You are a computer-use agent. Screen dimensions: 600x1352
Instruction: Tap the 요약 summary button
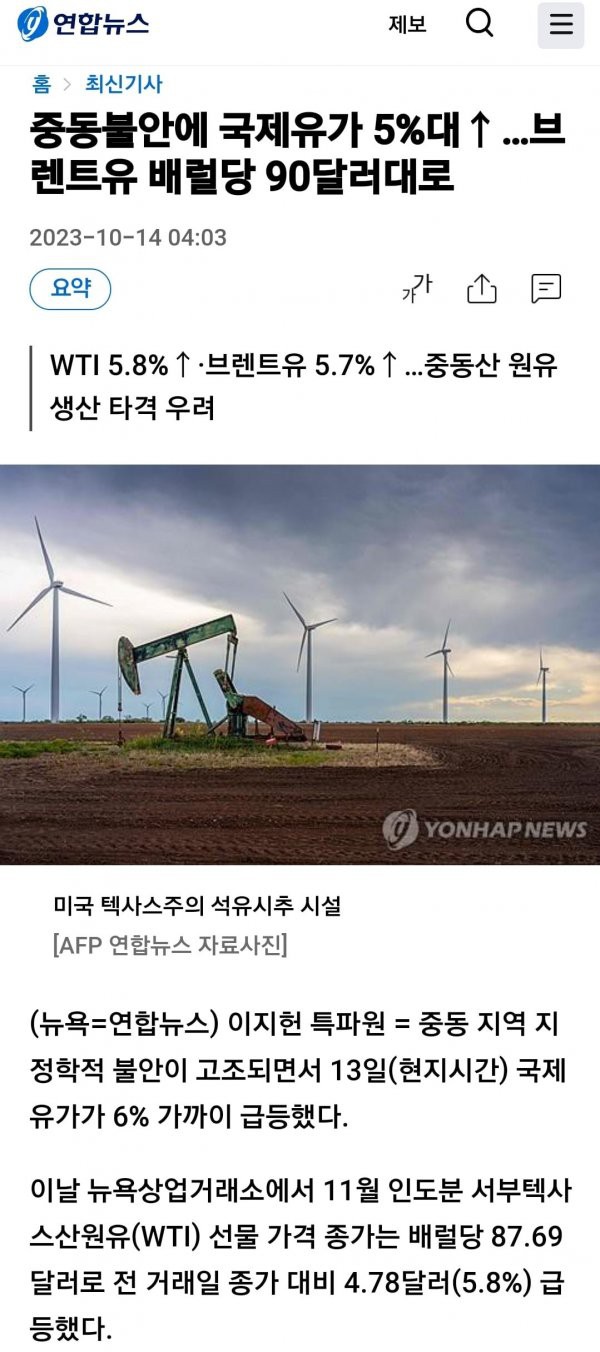click(70, 289)
